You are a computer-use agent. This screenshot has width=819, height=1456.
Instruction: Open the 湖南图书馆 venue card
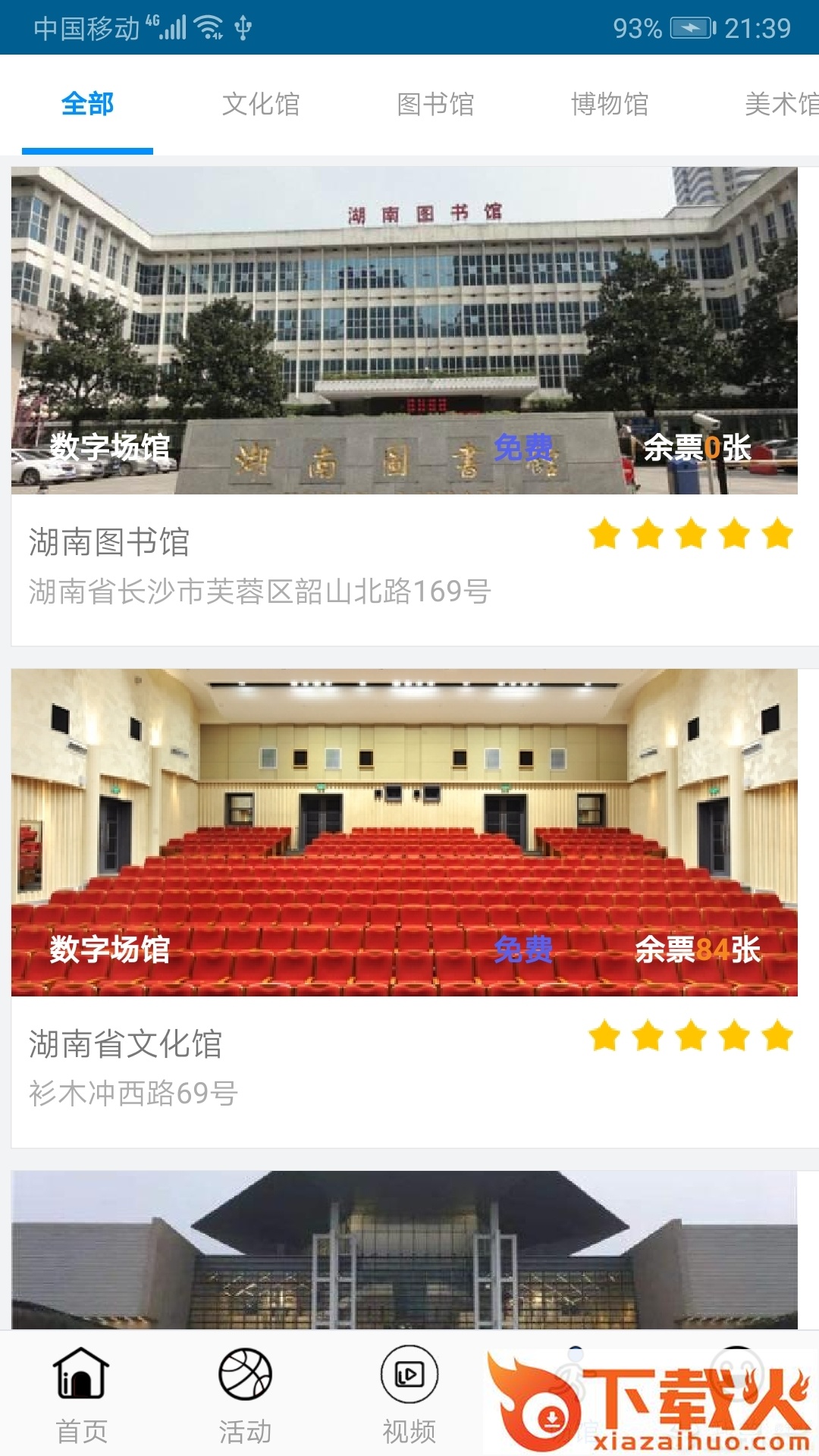(404, 406)
